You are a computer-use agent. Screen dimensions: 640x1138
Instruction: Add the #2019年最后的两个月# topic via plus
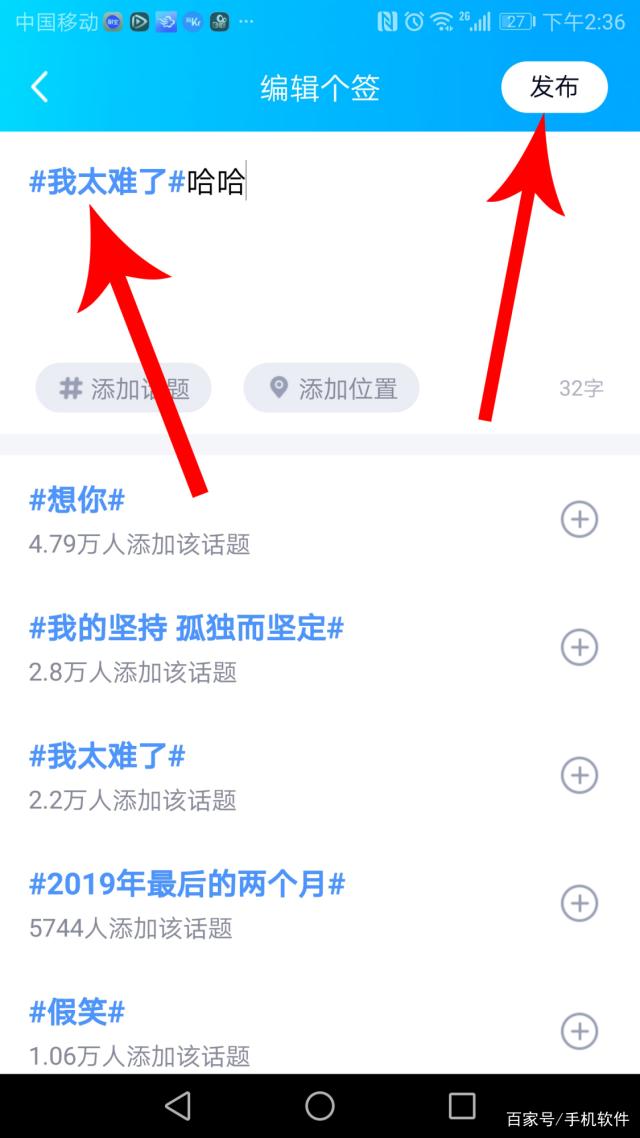tap(579, 903)
